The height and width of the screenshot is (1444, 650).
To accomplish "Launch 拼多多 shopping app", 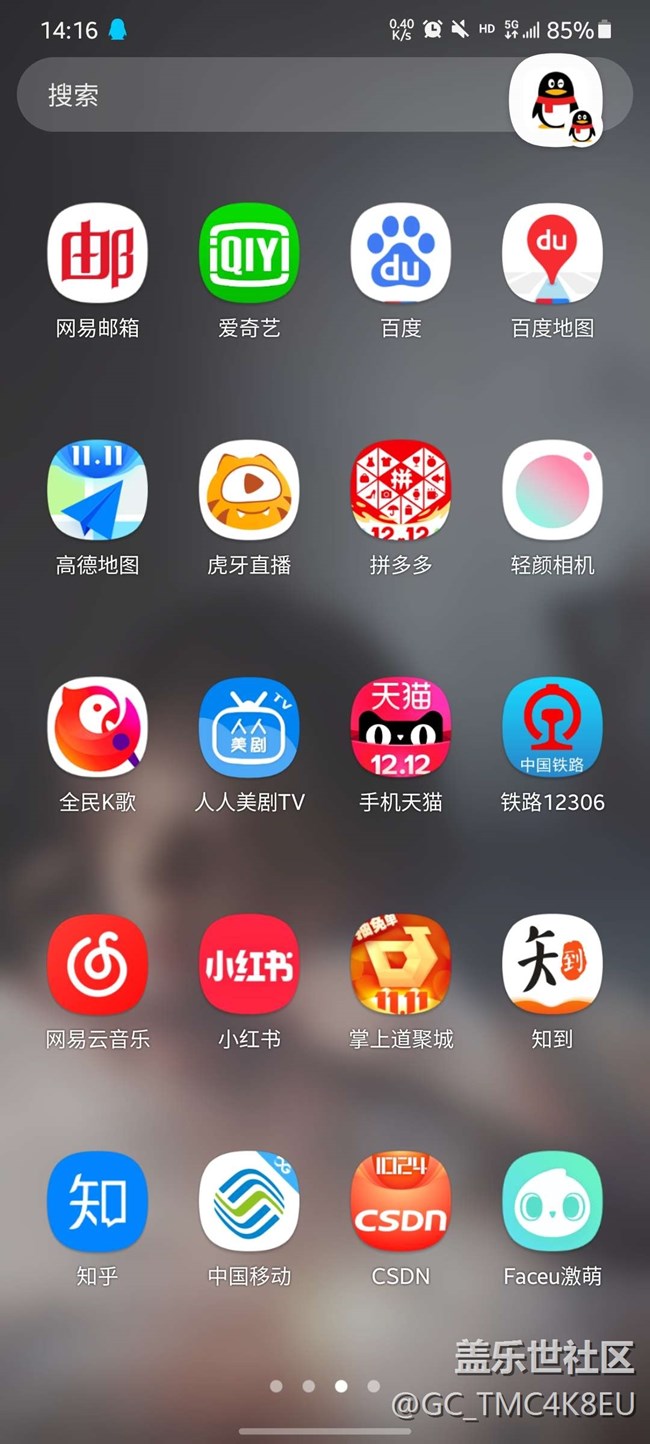I will [x=401, y=491].
